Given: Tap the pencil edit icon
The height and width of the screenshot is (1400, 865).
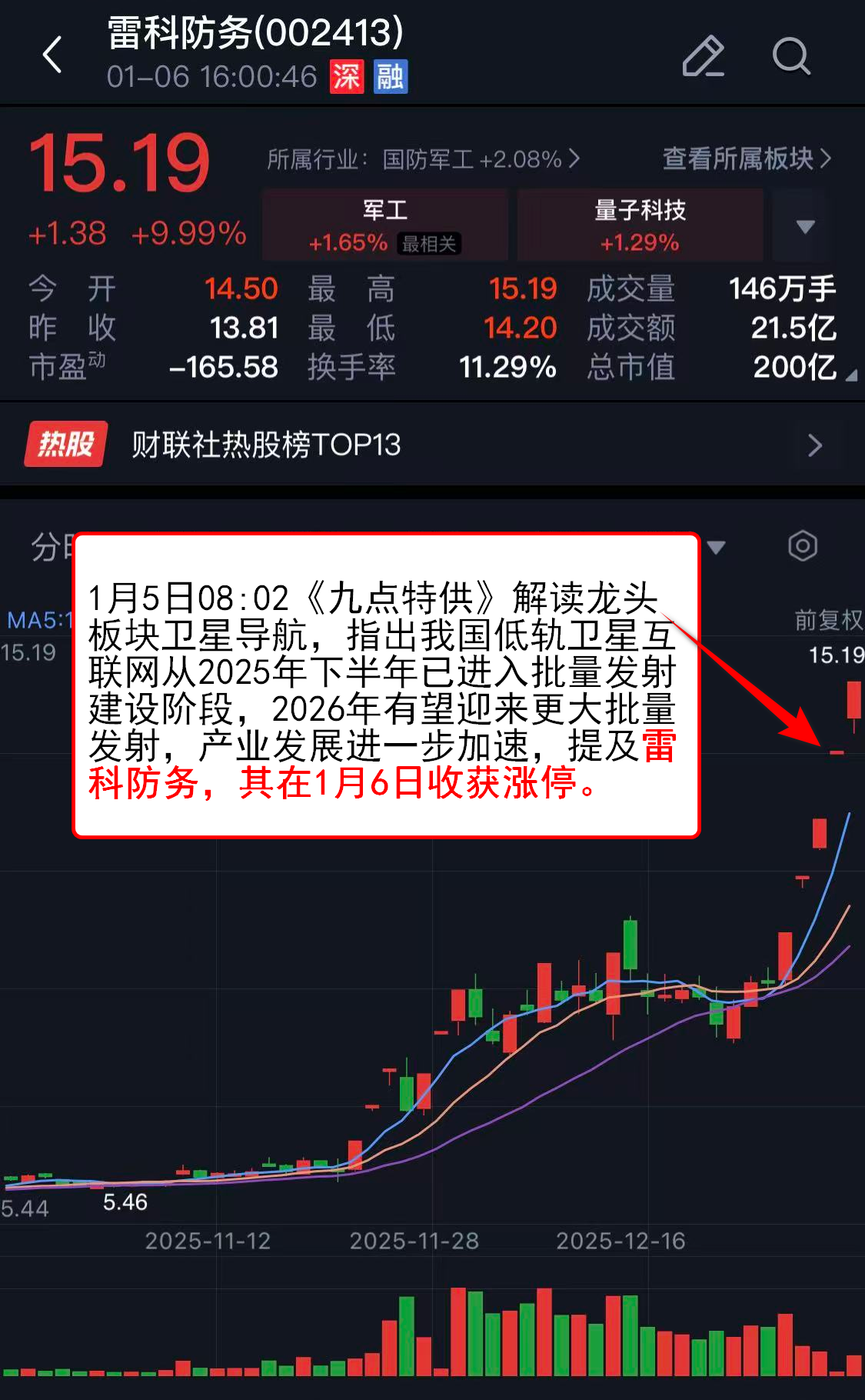Looking at the screenshot, I should (703, 56).
